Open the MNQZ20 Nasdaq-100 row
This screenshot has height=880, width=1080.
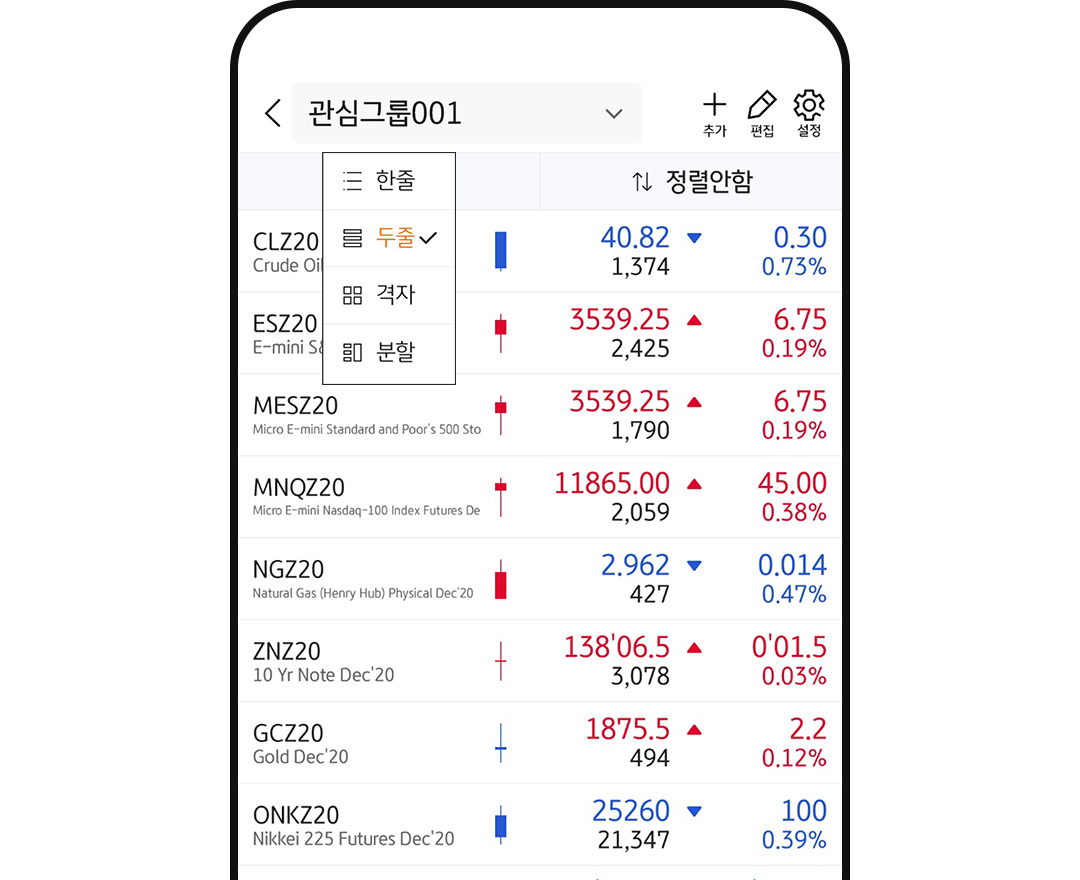pyautogui.click(x=540, y=497)
